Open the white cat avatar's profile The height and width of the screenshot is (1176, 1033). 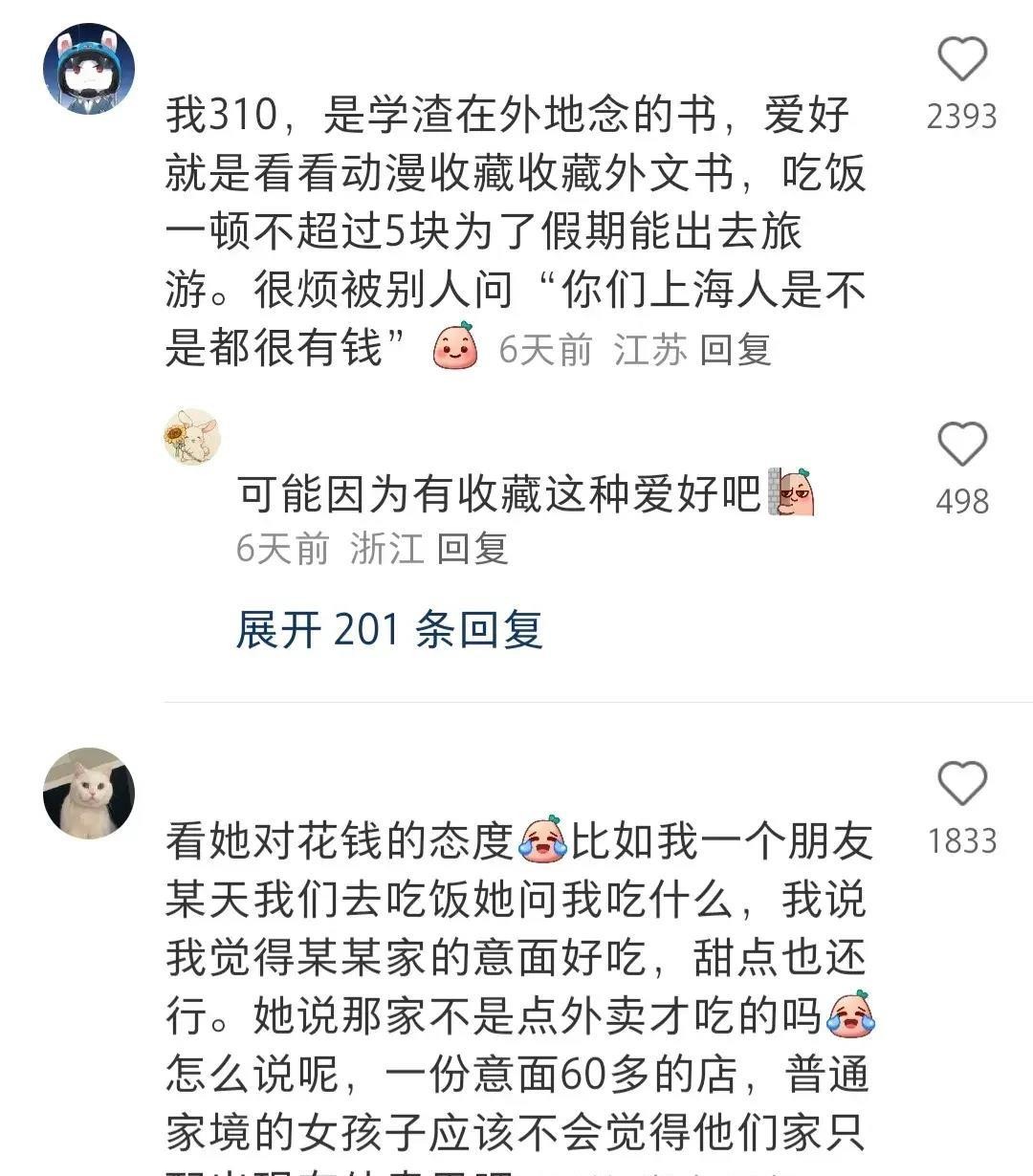click(x=89, y=794)
